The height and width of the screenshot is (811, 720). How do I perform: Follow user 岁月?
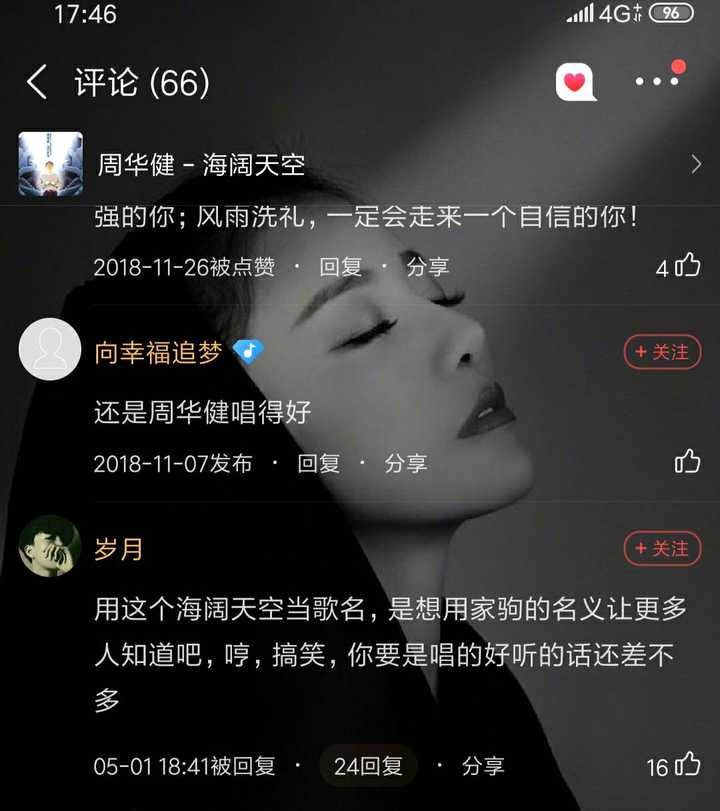pos(662,548)
